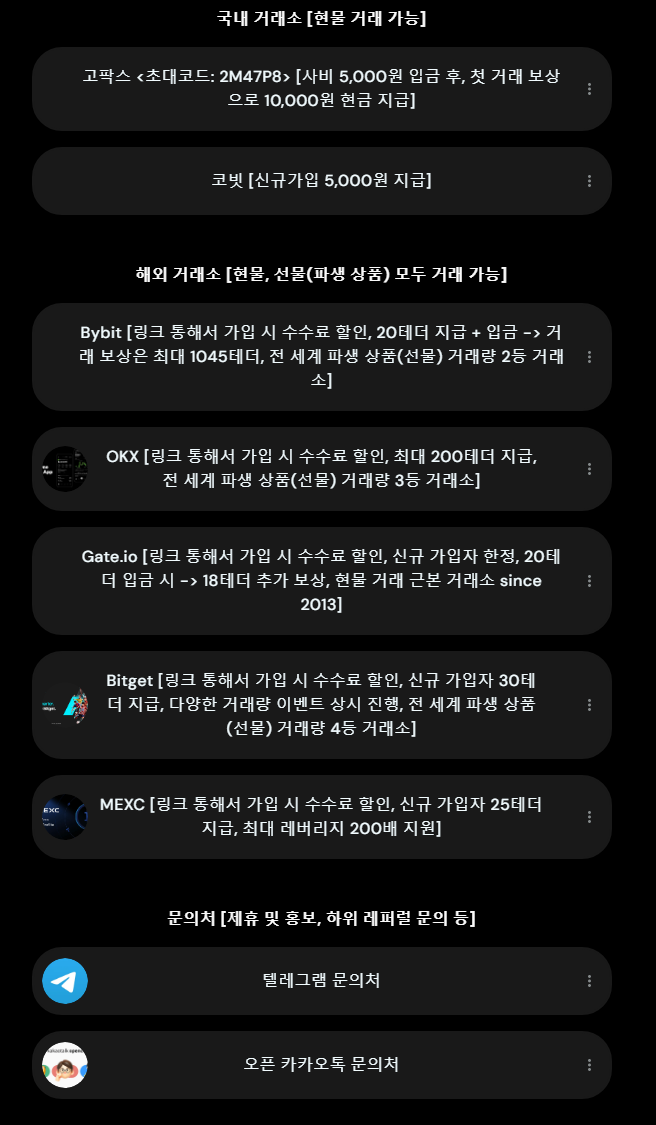
Task: Open the MEXC exchange link
Action: tap(320, 817)
